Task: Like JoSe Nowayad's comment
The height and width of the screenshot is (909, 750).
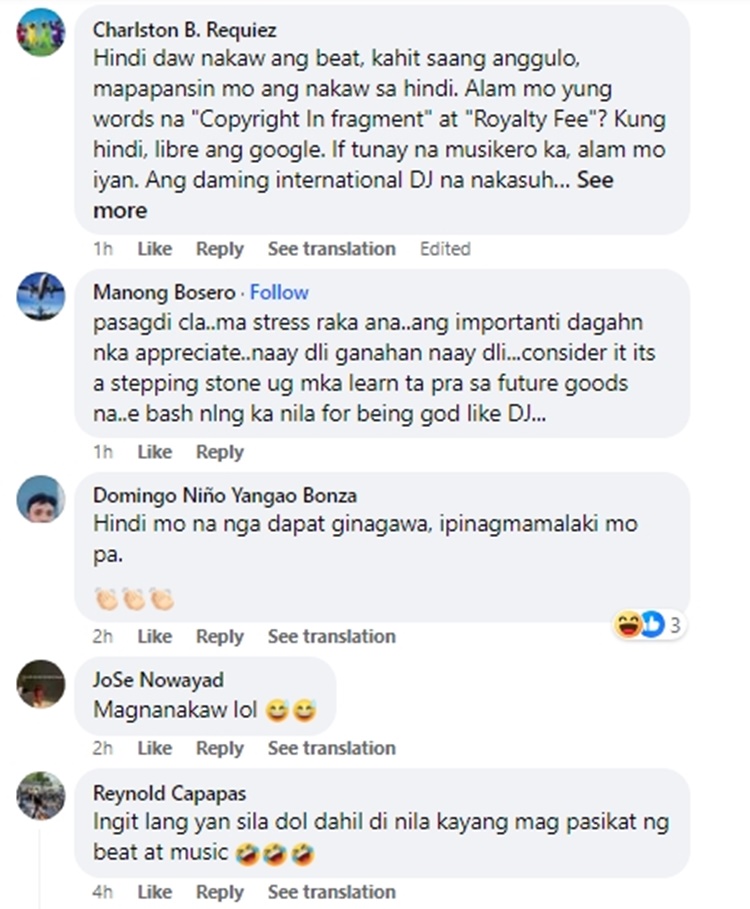Action: [154, 748]
